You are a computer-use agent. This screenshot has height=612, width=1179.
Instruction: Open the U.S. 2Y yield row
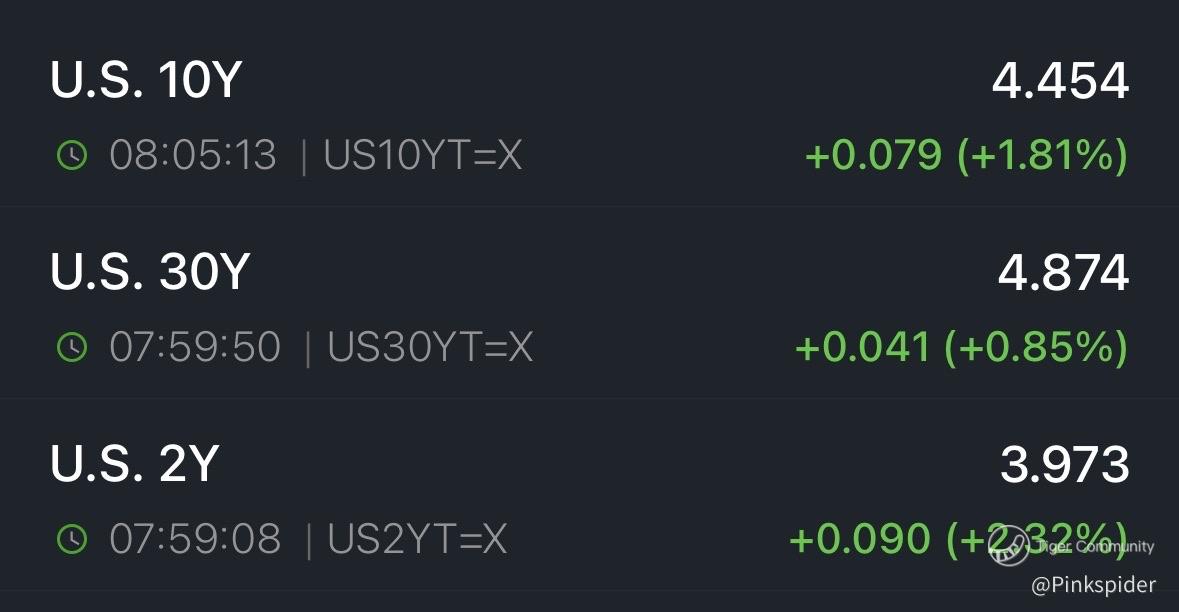(x=589, y=499)
